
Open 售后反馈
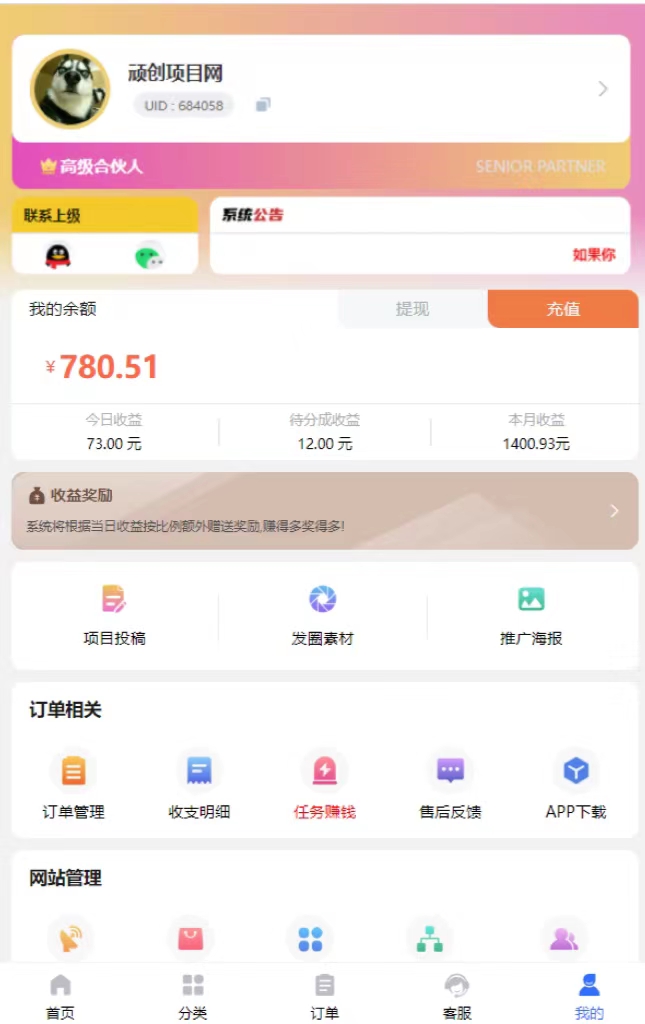(450, 785)
